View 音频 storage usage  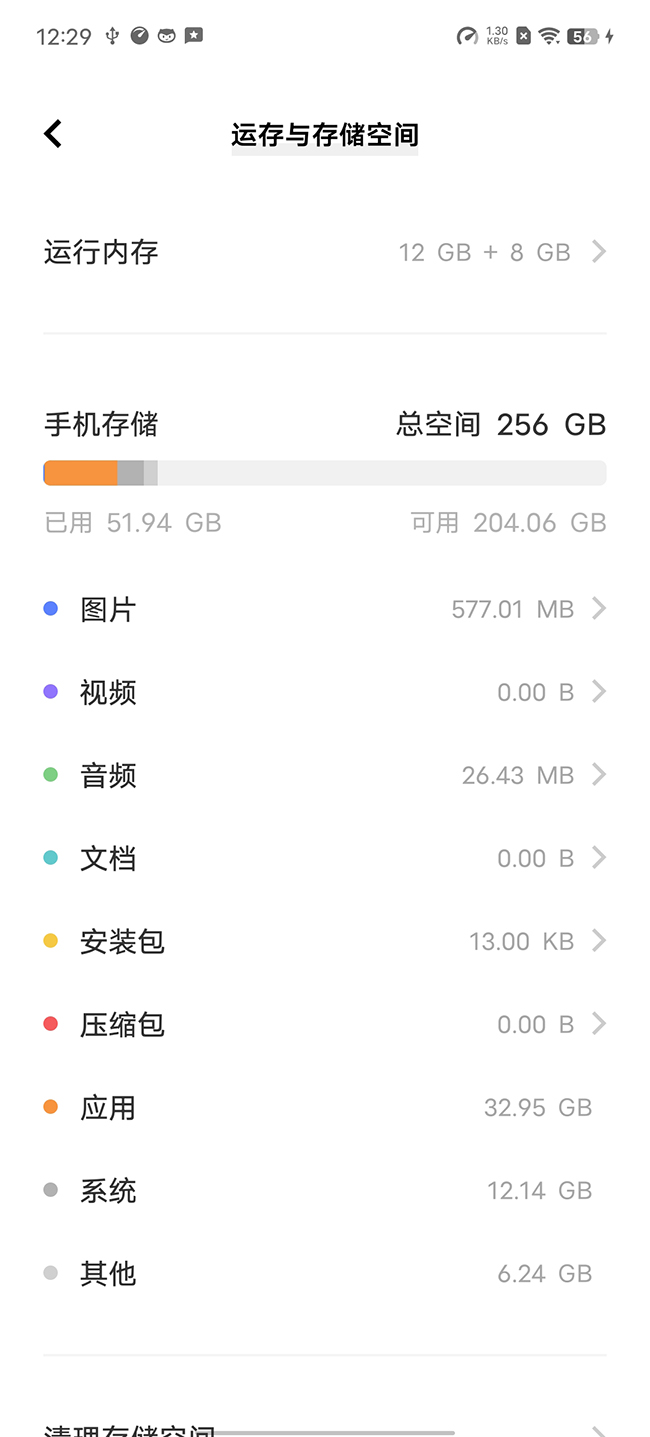coord(325,775)
